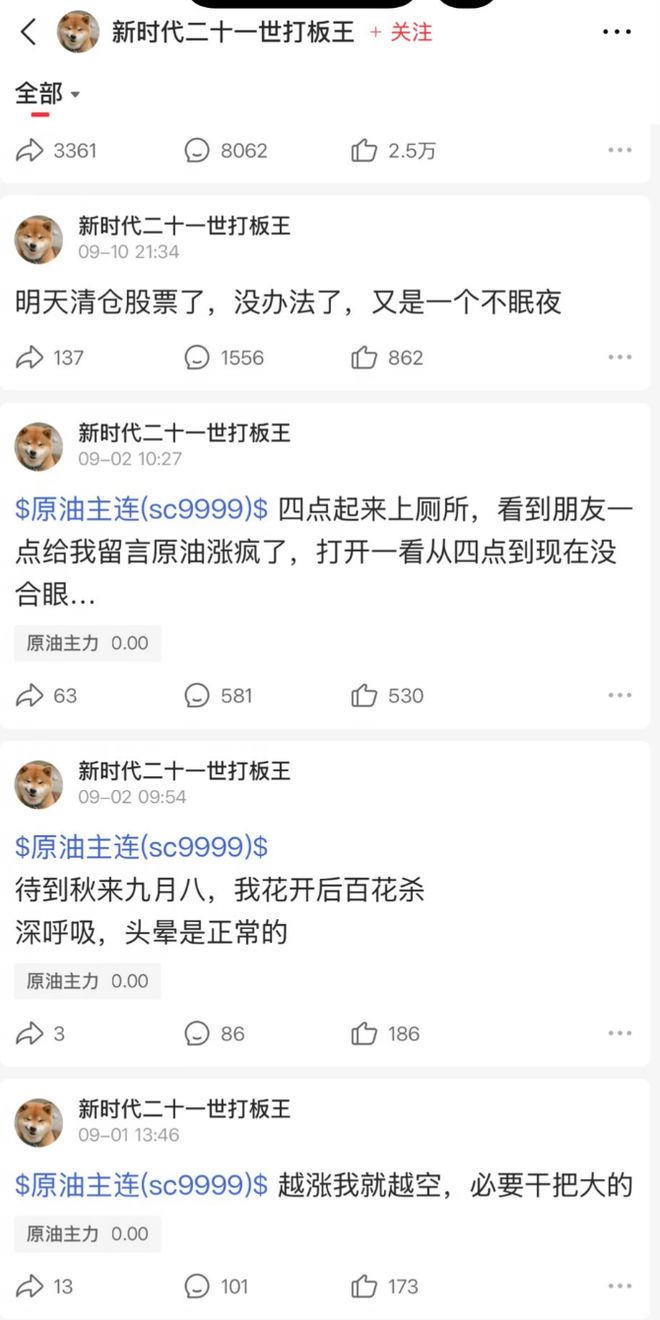660x1320 pixels.
Task: Like the 待到秋来九月八 post
Action: click(385, 1033)
